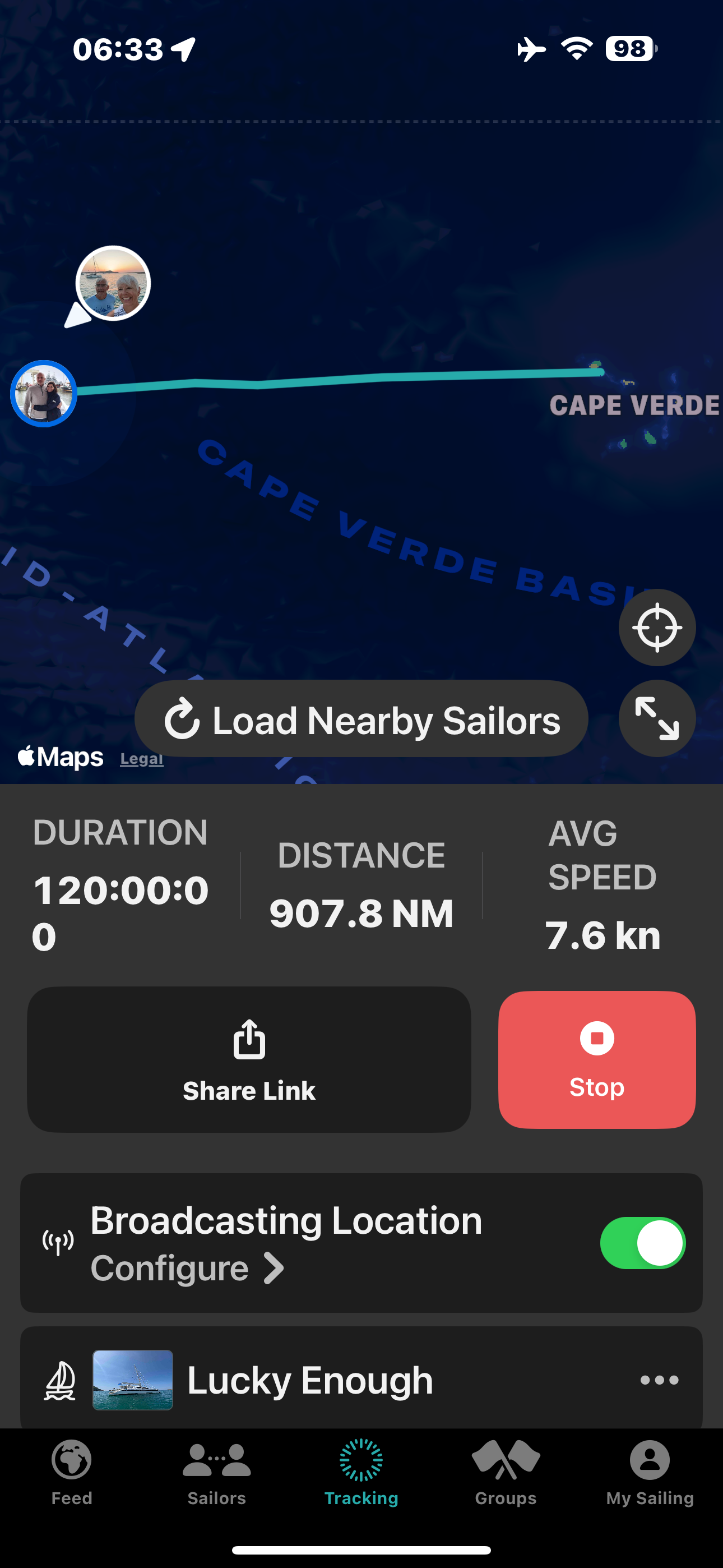Expand the map to full screen
The image size is (723, 1568).
[657, 718]
